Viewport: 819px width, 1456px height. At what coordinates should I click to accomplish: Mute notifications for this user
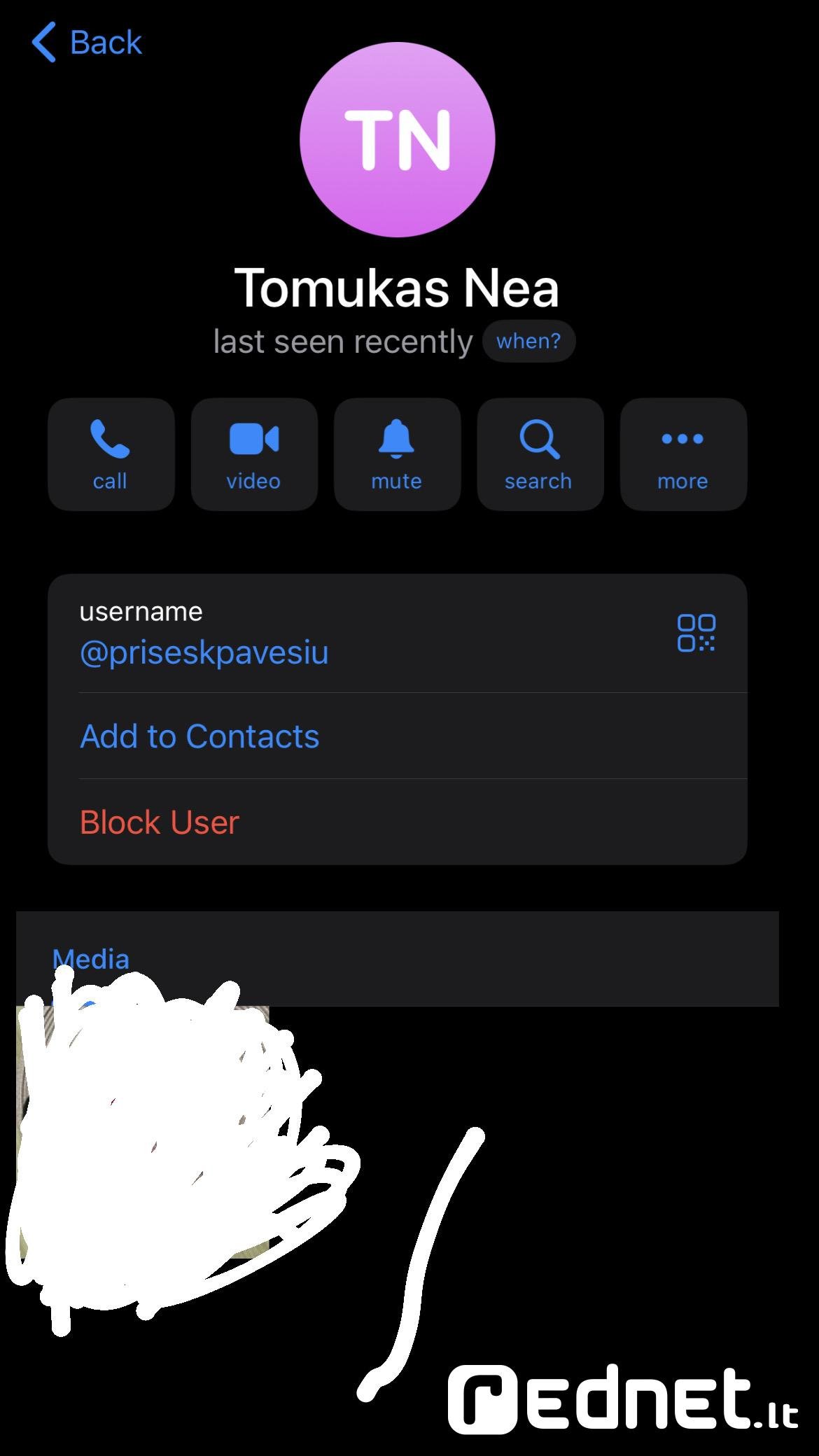[x=397, y=454]
